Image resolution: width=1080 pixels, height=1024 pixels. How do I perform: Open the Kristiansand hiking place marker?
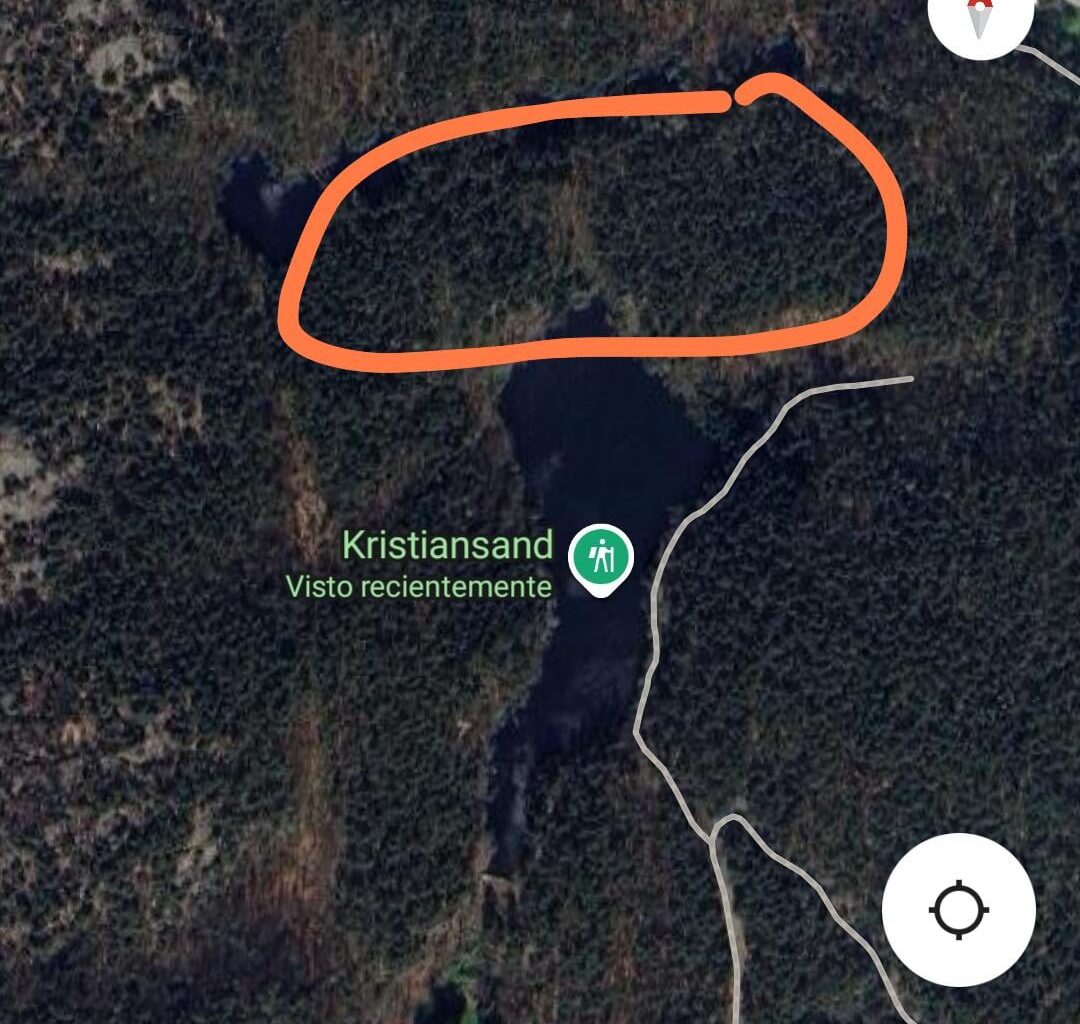point(601,556)
